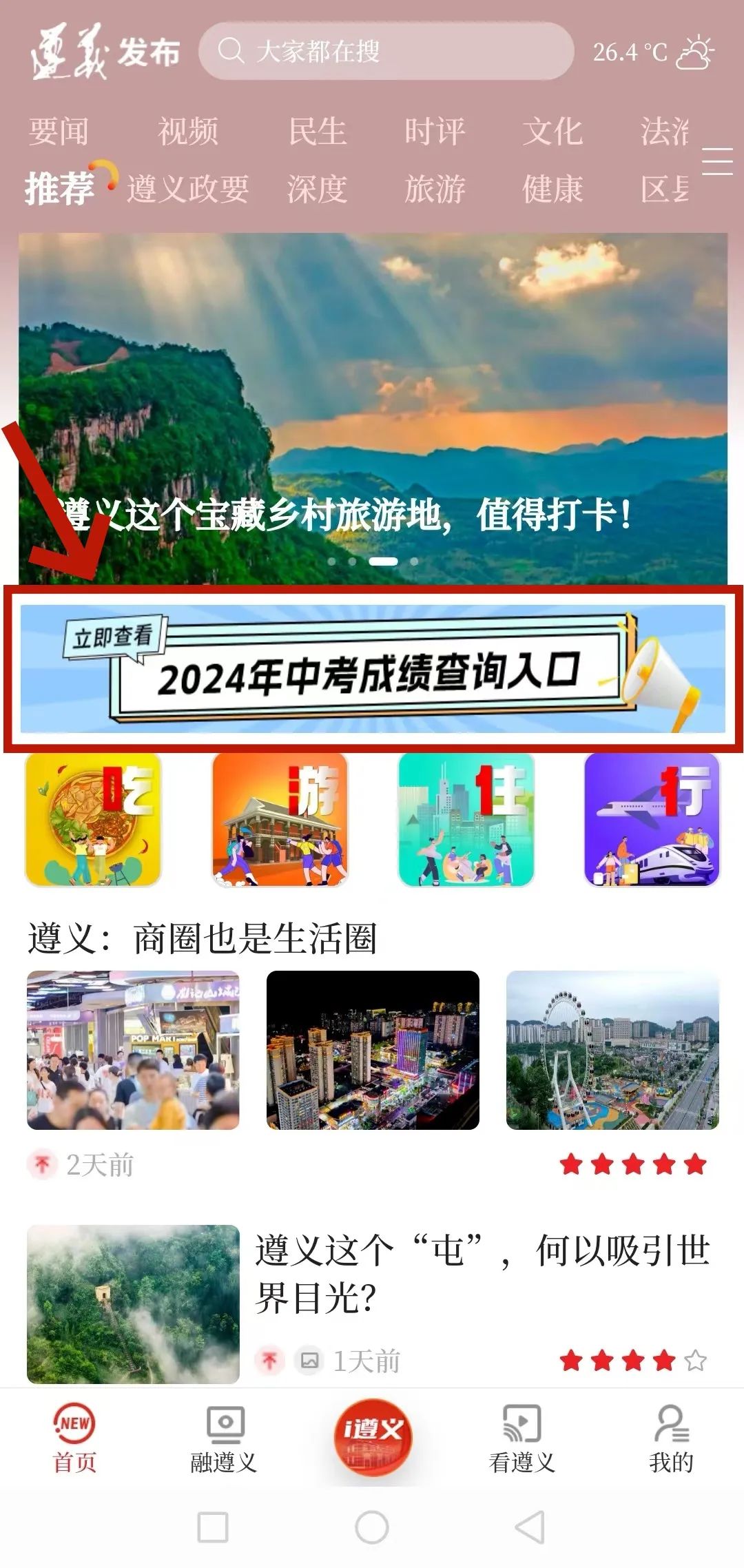Open the 行 transport tile
Screen dimensions: 744x1568
[652, 819]
